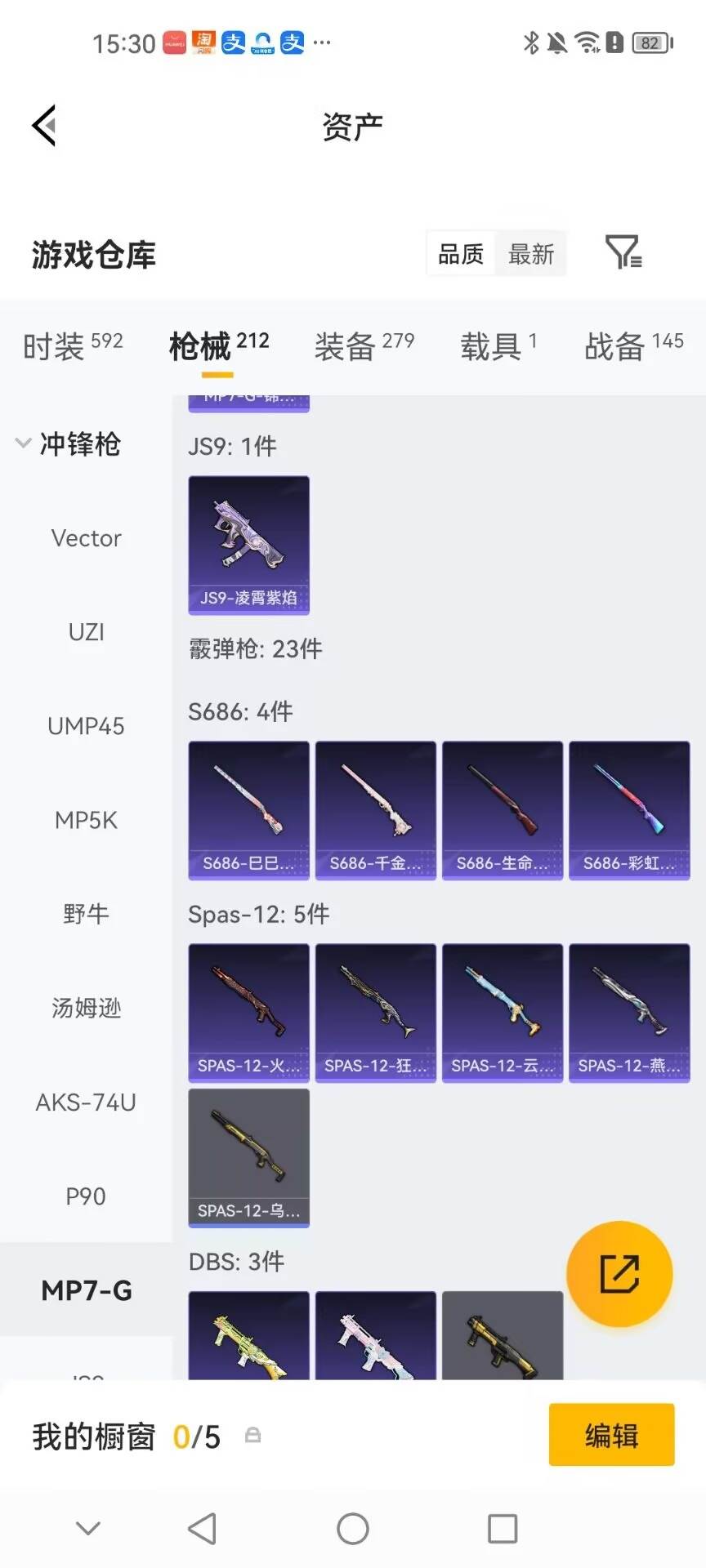Screen dimensions: 706x1568
Task: Select 汤姆逊 in the side list
Action: [86, 1008]
